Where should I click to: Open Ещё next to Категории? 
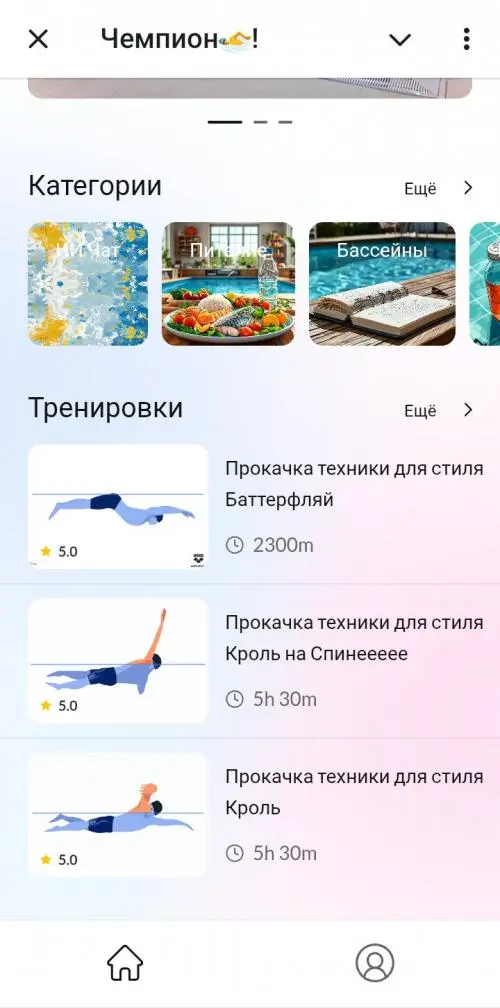[438, 188]
